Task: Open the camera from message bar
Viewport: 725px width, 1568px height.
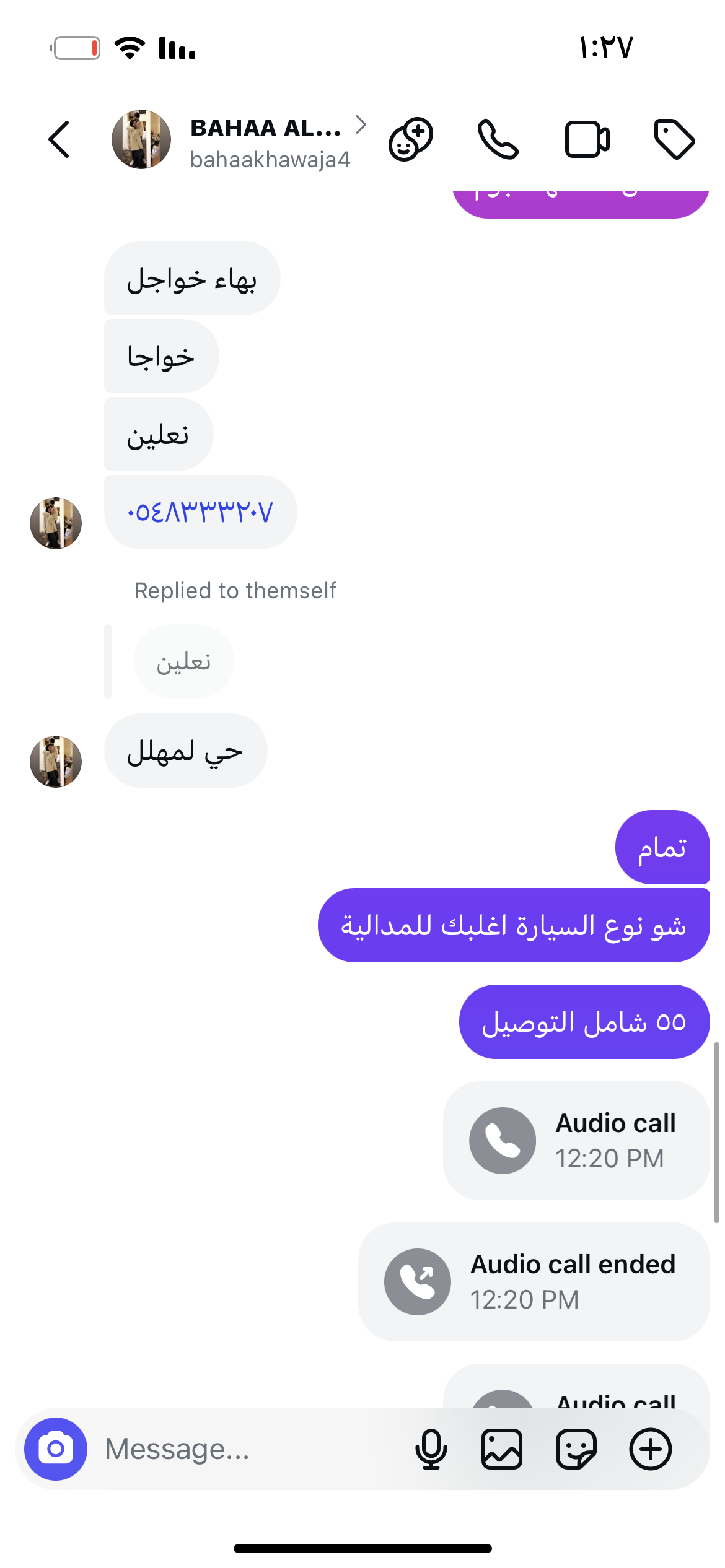Action: coord(56,1448)
